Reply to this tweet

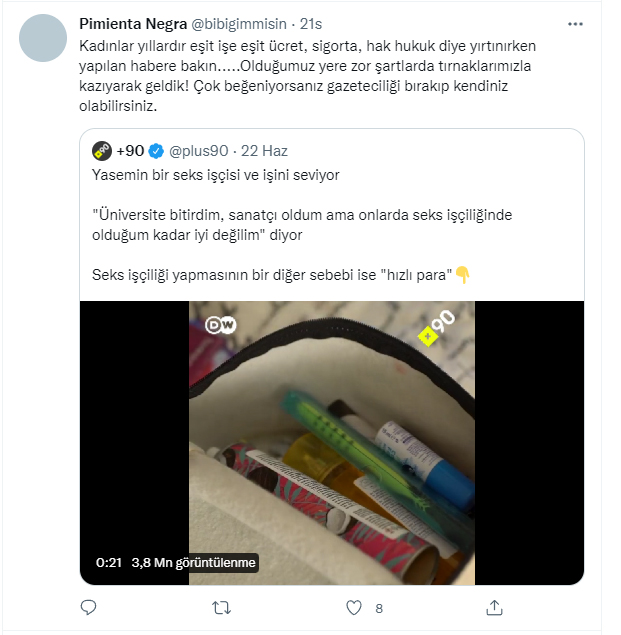[x=88, y=607]
